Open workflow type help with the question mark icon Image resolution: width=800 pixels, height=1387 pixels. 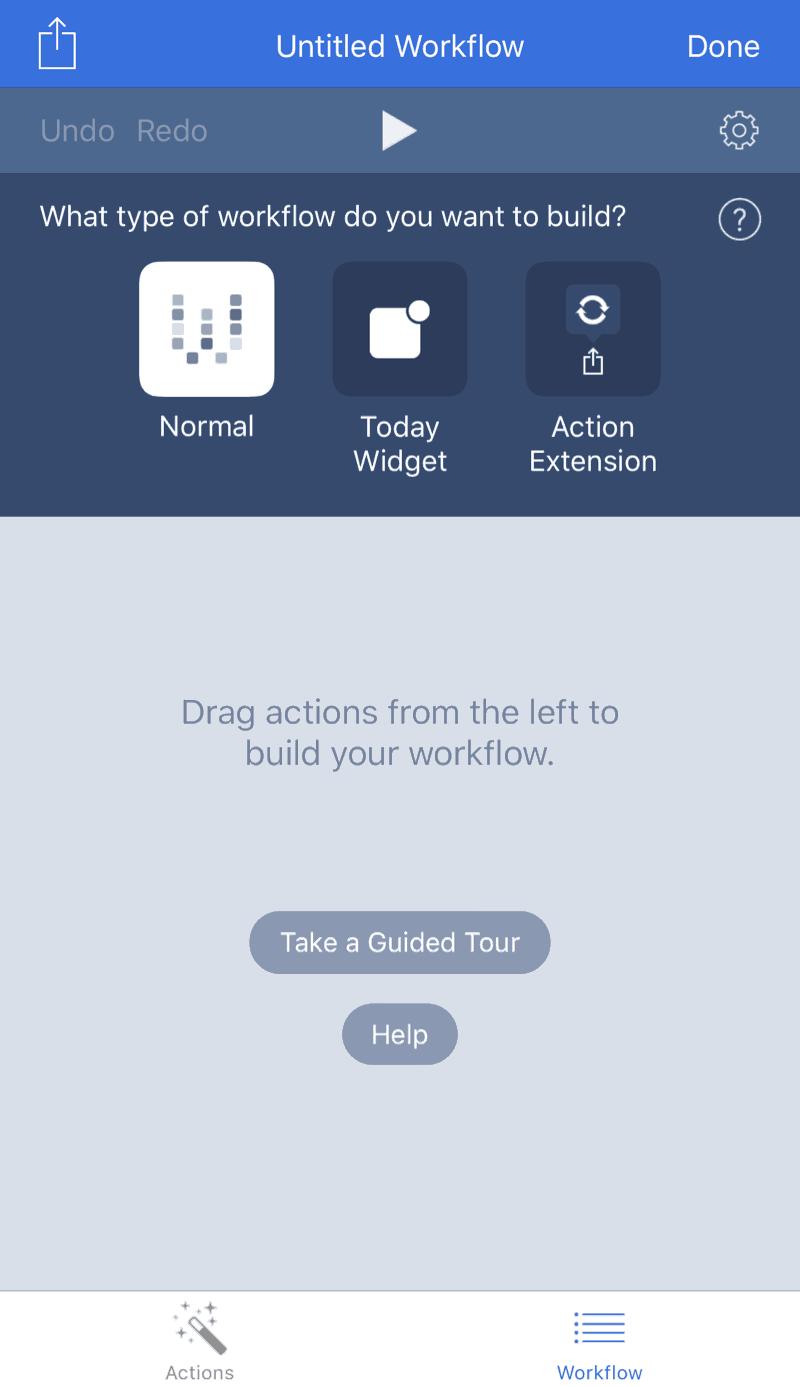tap(738, 219)
